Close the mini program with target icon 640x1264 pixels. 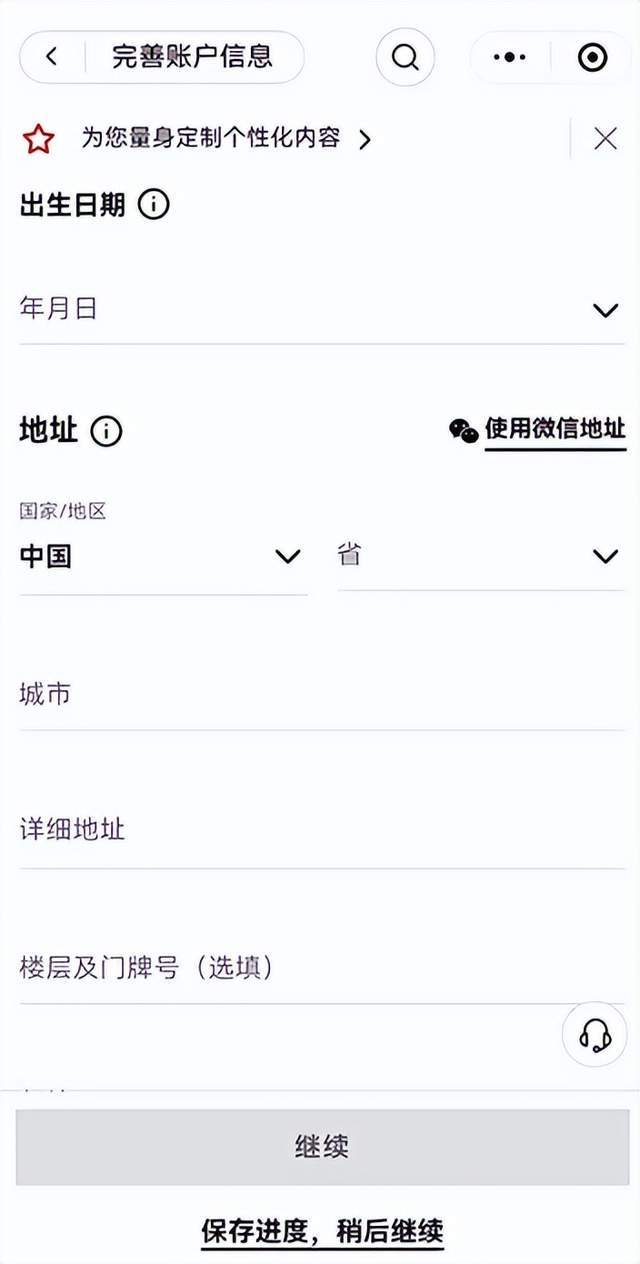593,57
